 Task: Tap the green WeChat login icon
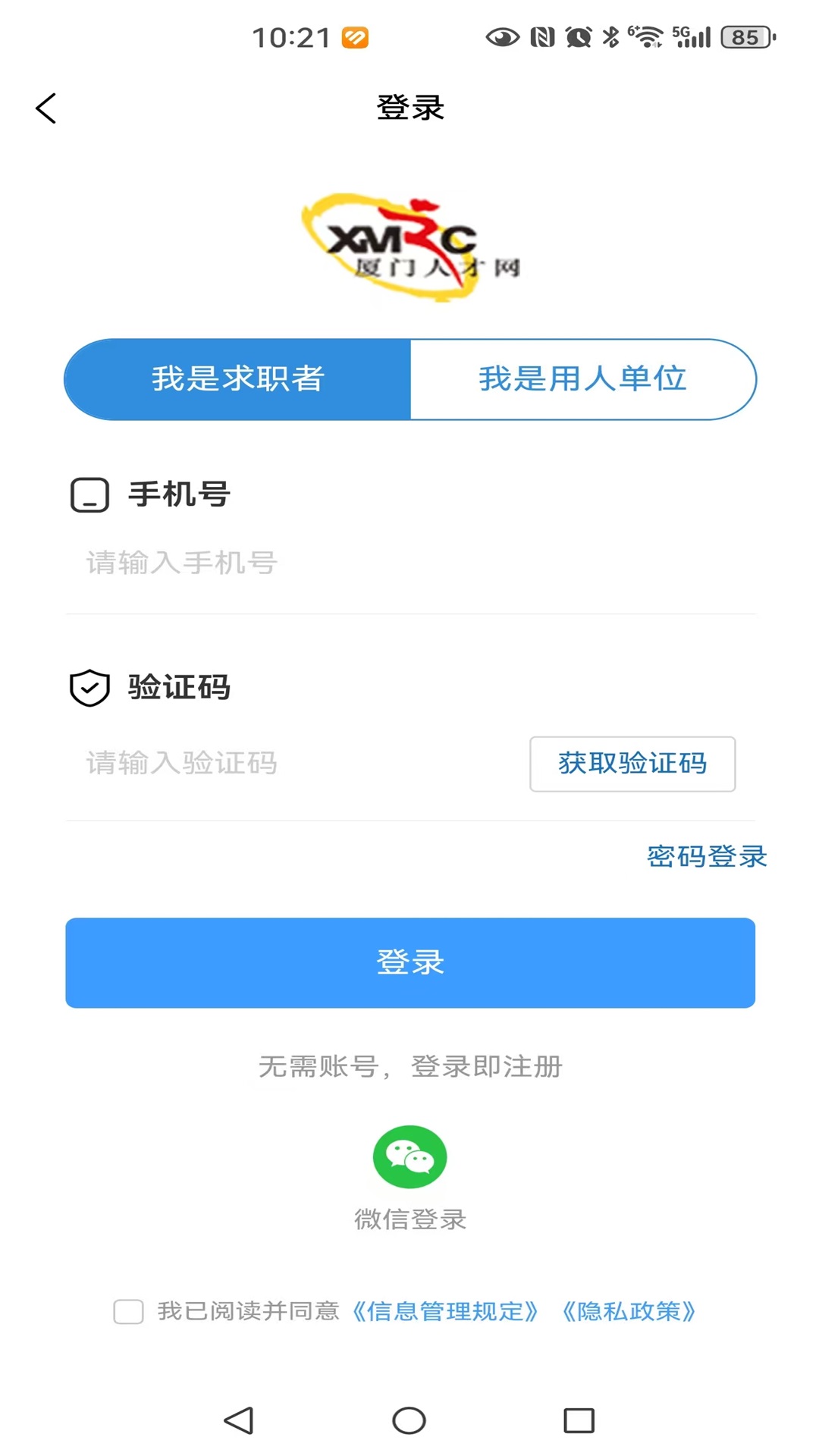click(409, 1156)
